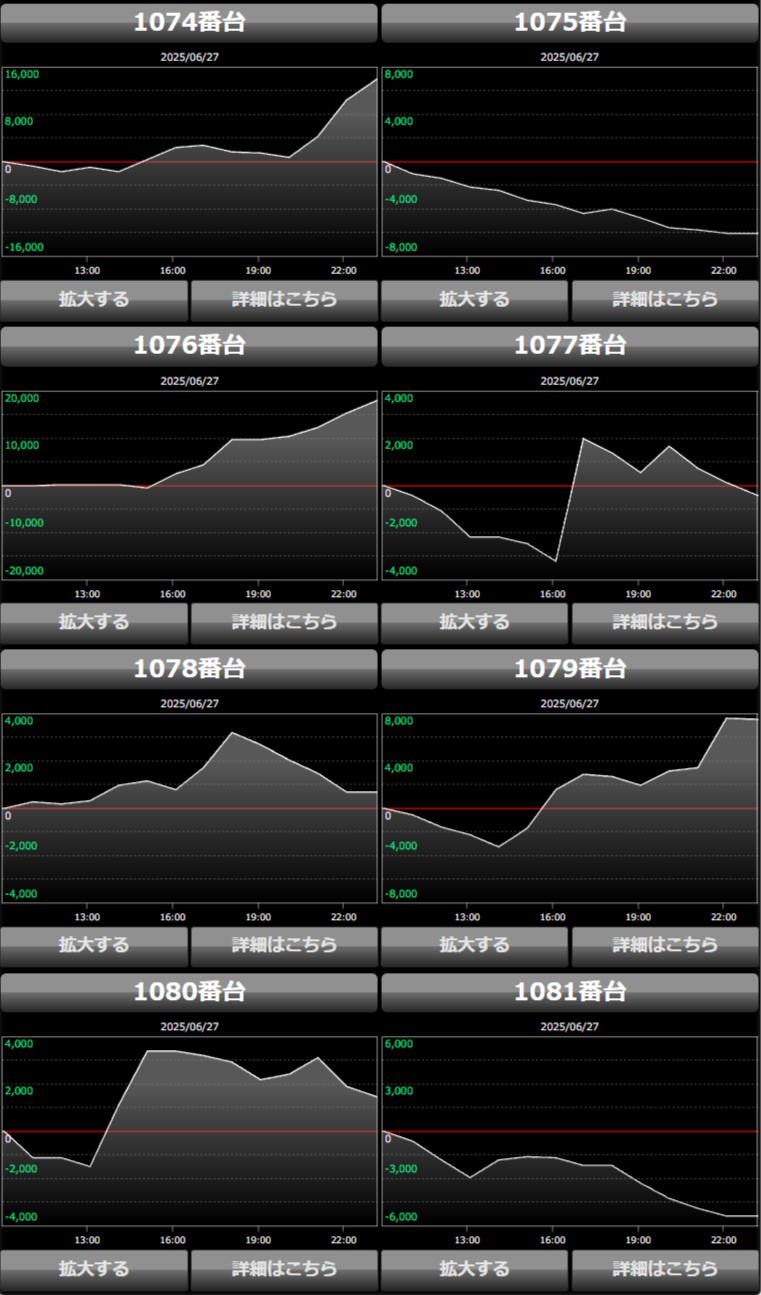Tap 拡大する under machine 1076

point(94,623)
